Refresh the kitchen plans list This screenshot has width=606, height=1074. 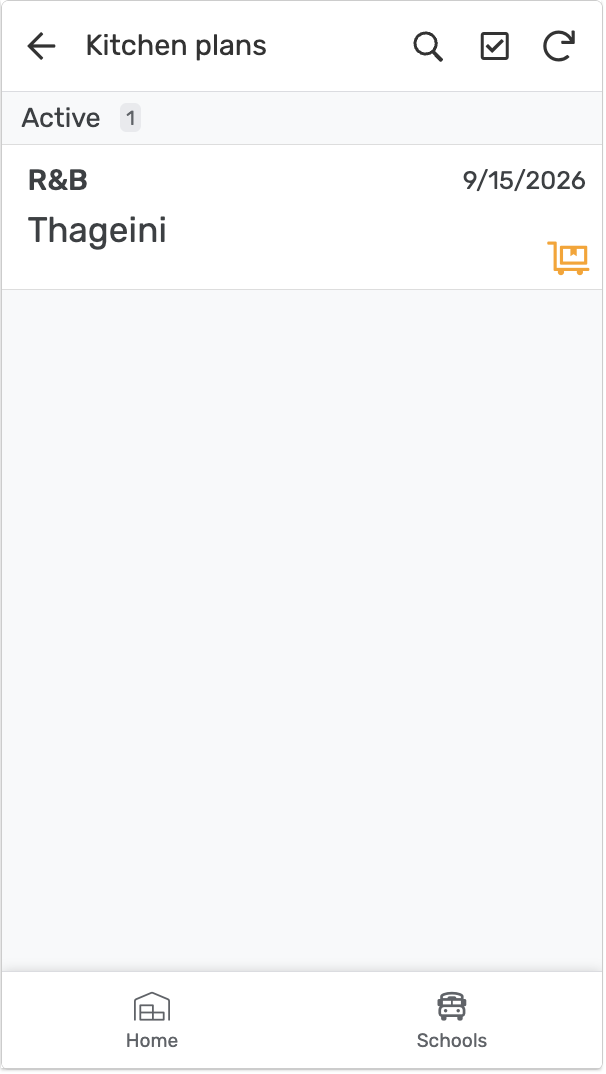[559, 47]
